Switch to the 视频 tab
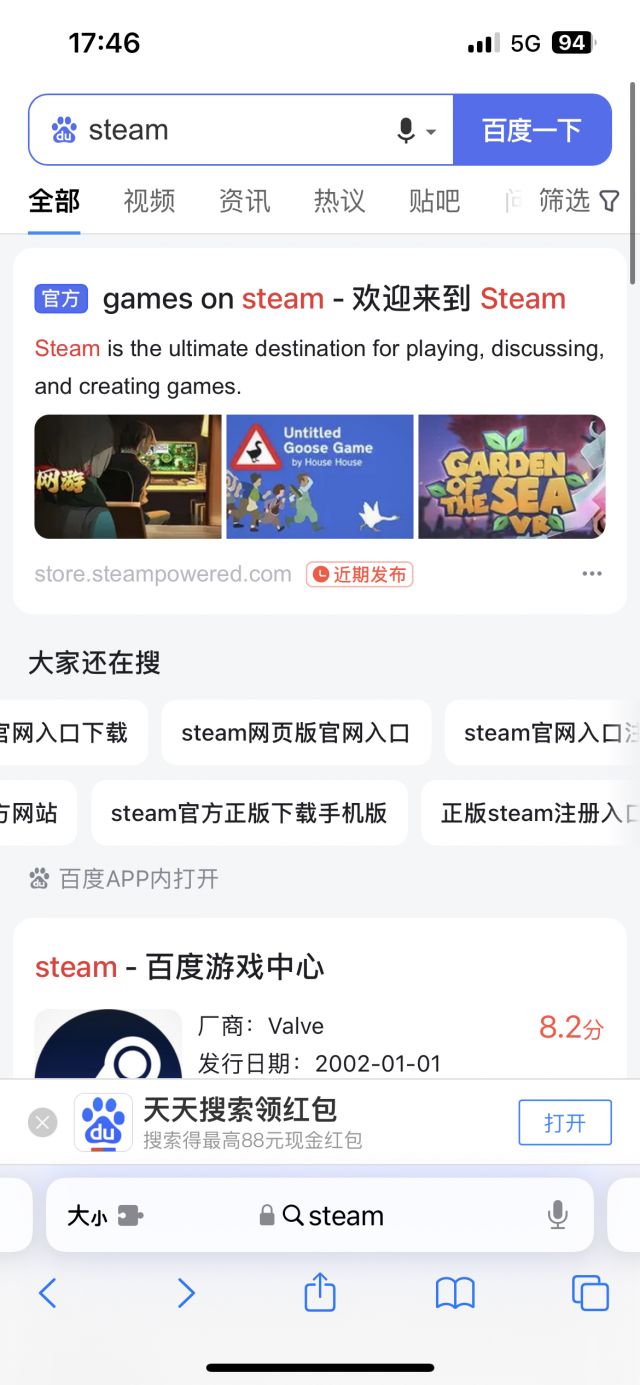This screenshot has width=640, height=1385. coord(149,201)
